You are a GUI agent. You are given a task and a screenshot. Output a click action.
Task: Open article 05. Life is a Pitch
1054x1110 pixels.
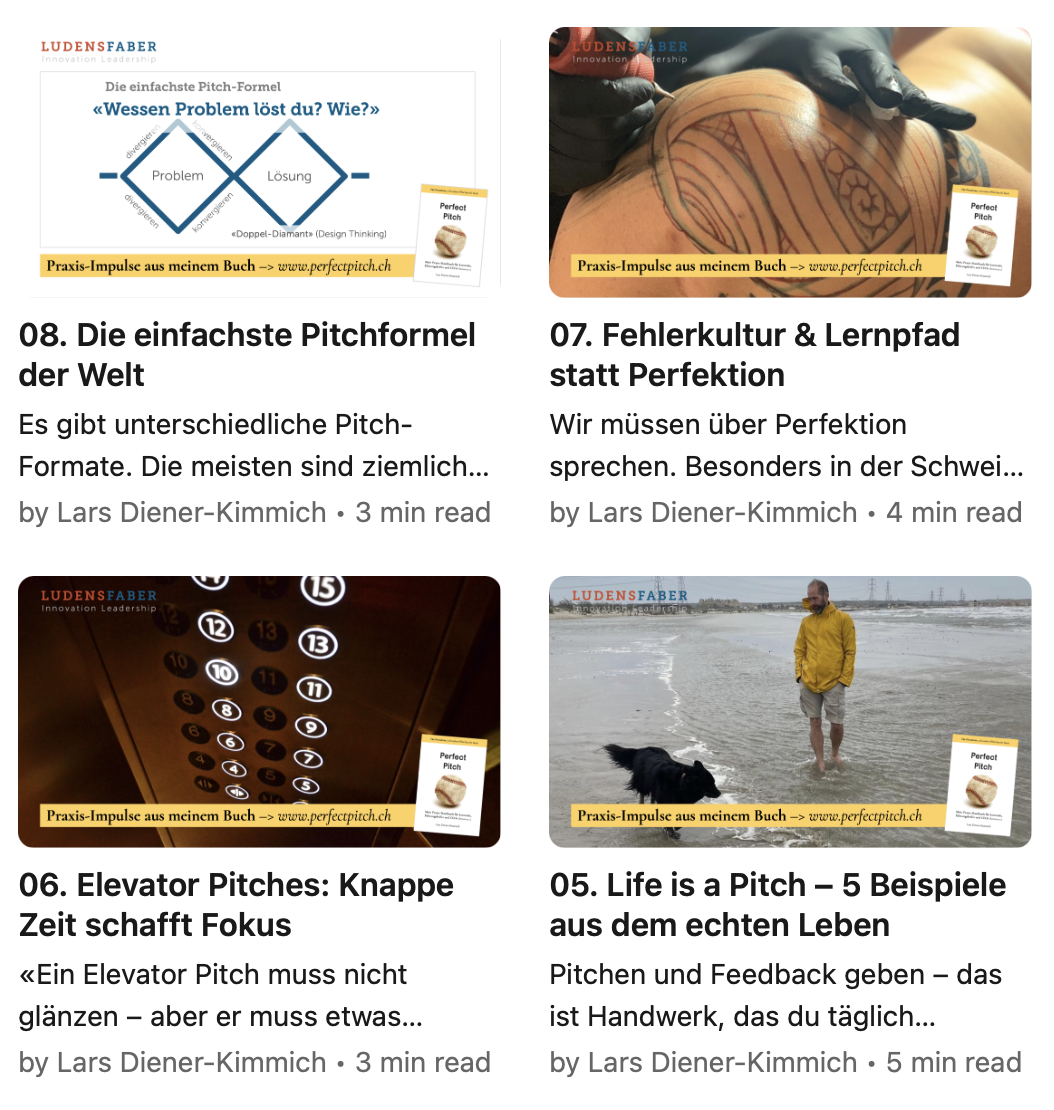point(777,905)
